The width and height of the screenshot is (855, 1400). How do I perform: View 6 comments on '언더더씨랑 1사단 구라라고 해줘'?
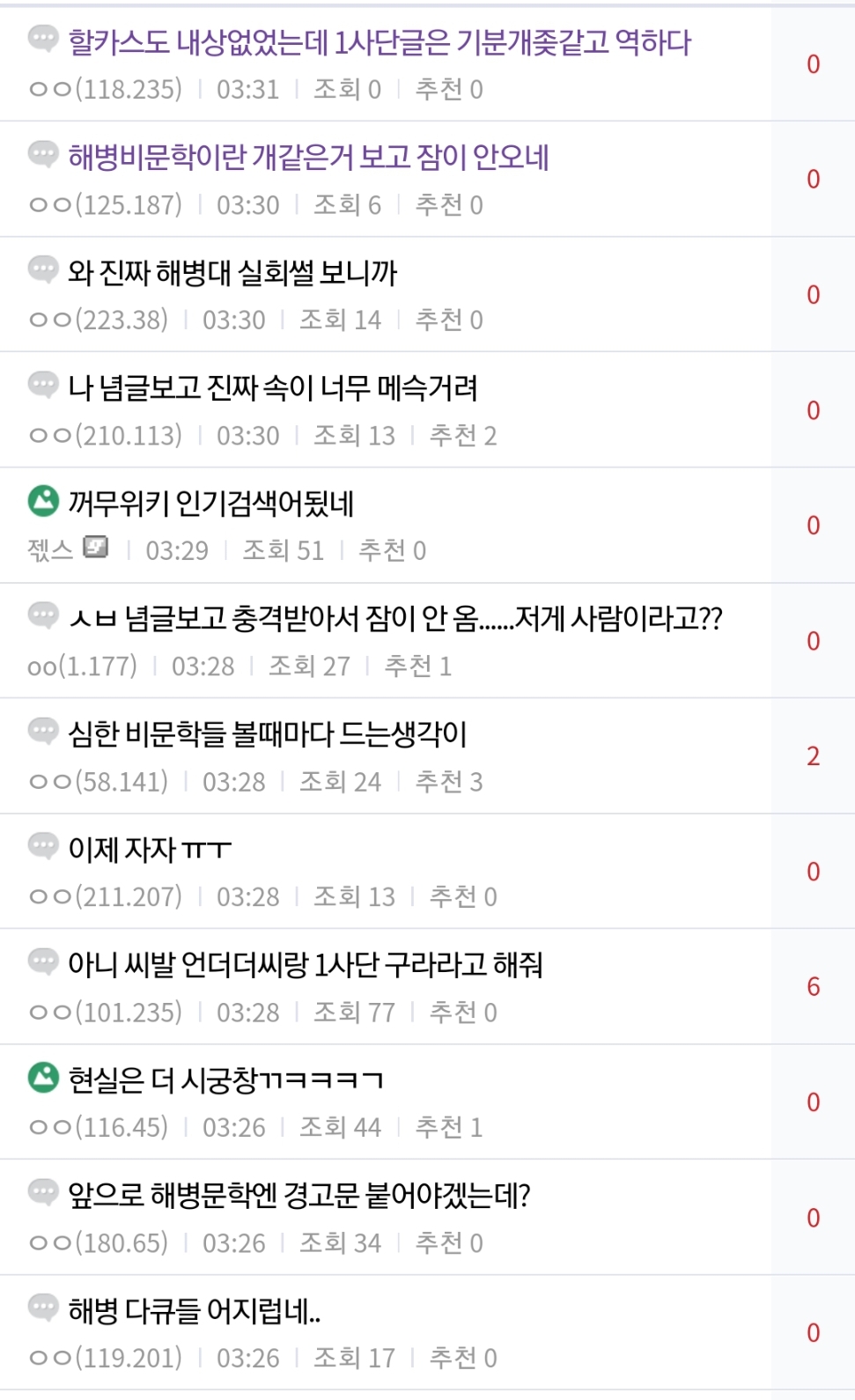[813, 987]
